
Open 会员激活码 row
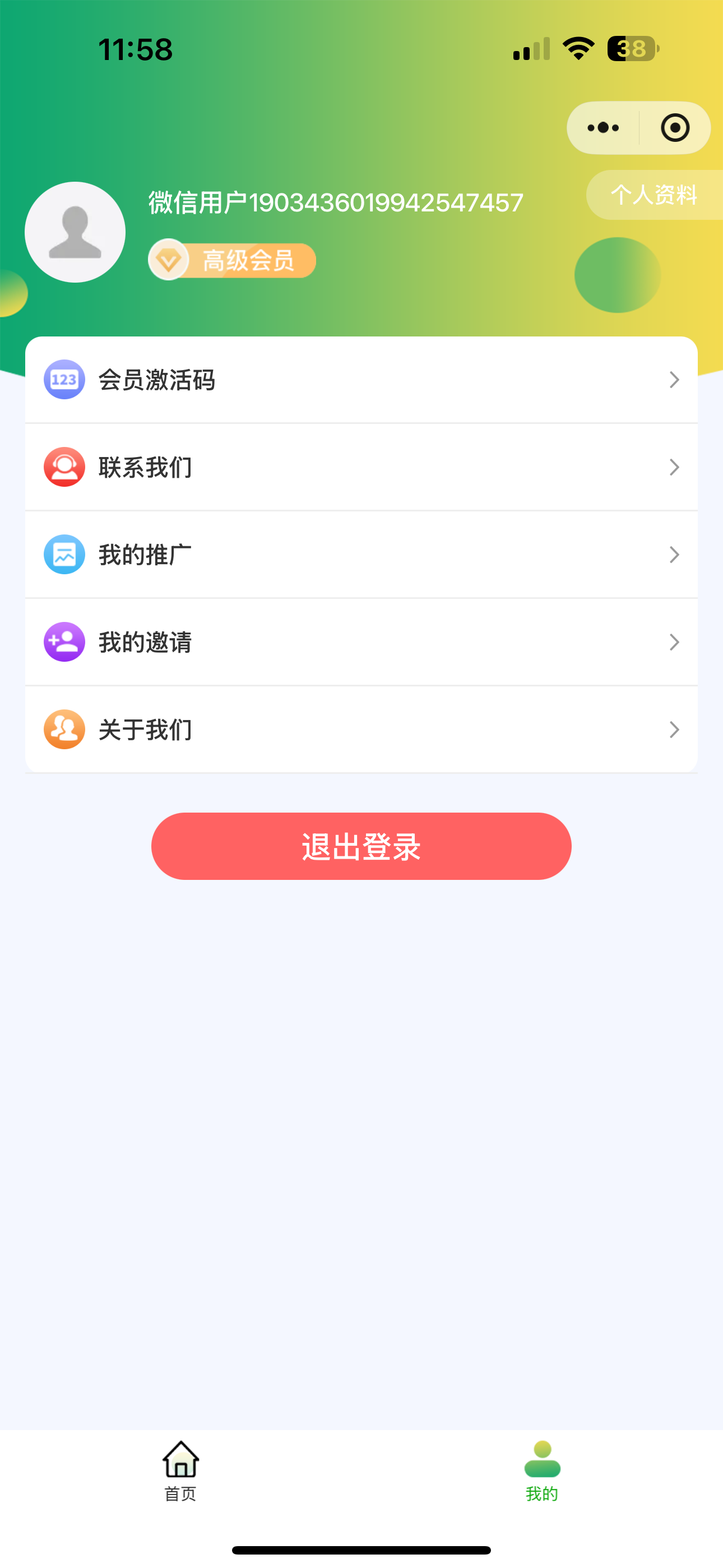[361, 380]
